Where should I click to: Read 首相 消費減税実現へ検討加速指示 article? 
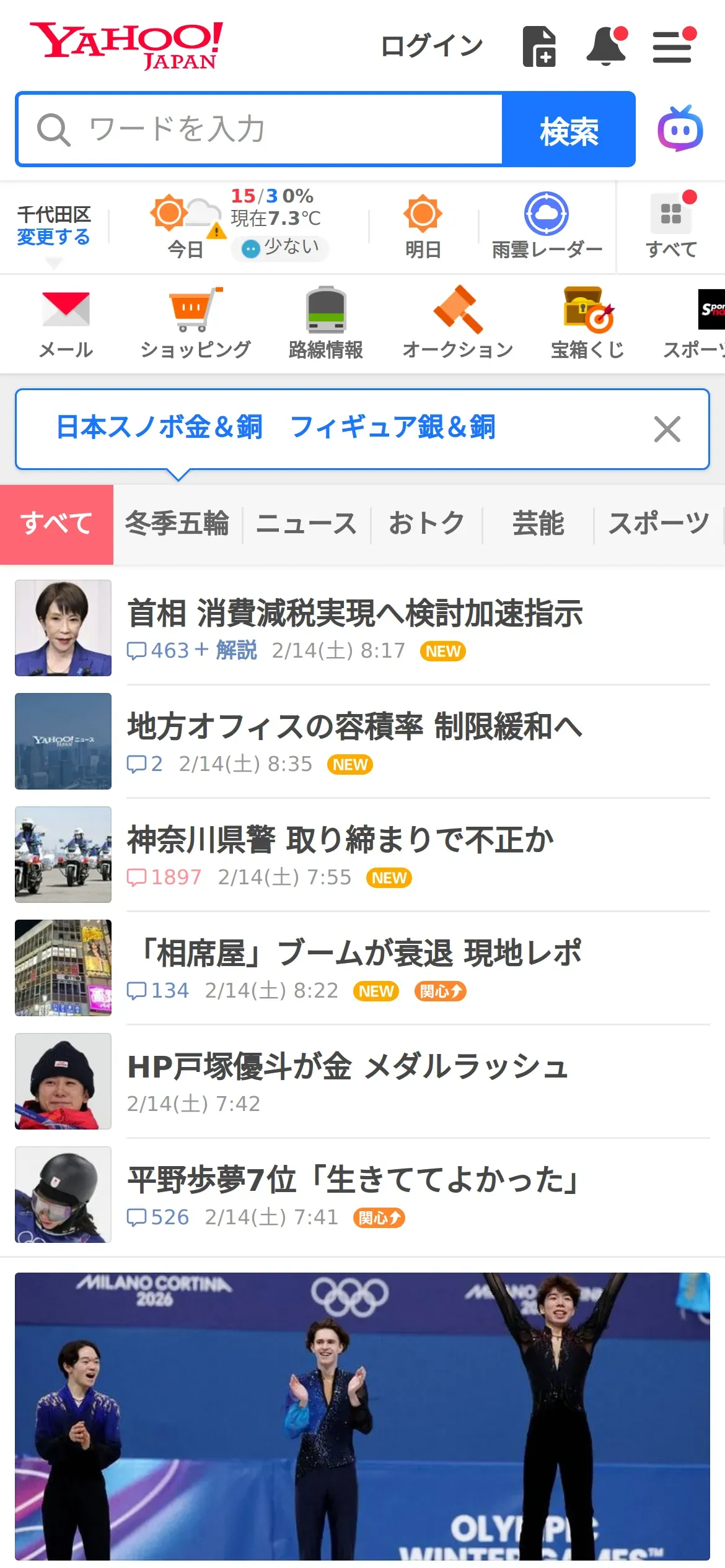[354, 613]
